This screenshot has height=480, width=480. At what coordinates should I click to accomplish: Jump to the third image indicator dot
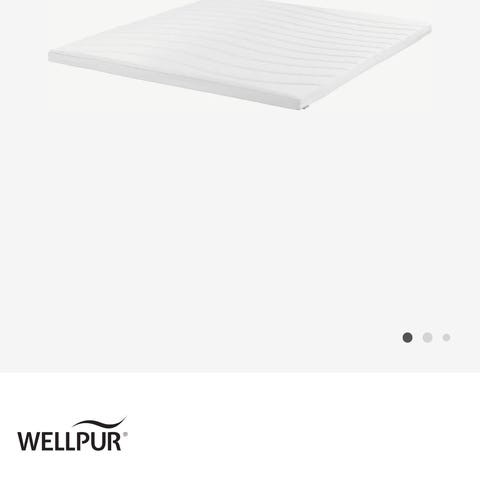click(446, 338)
